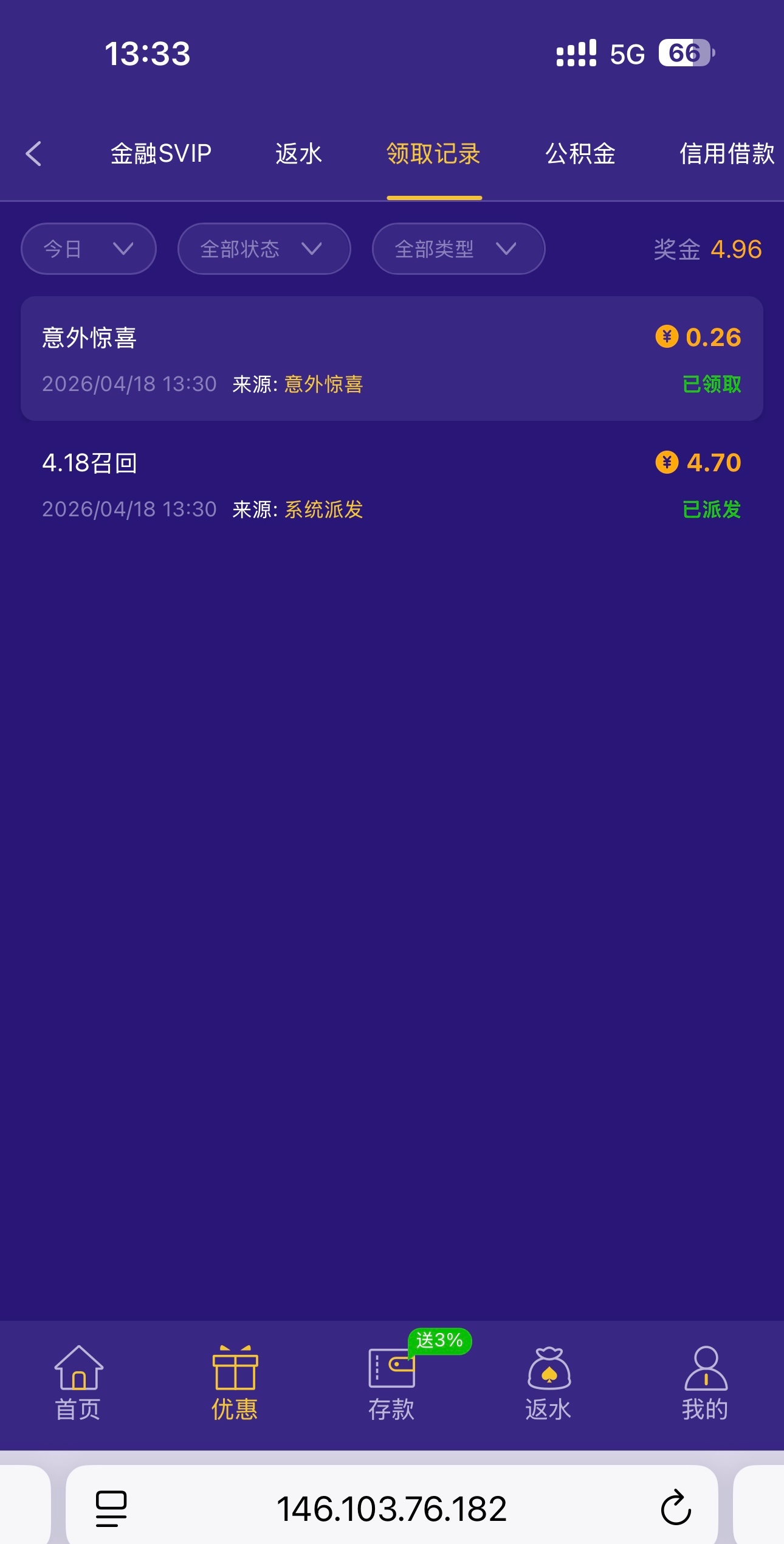Open 我的 in bottom navigation
The width and height of the screenshot is (784, 1544).
coord(705,1383)
